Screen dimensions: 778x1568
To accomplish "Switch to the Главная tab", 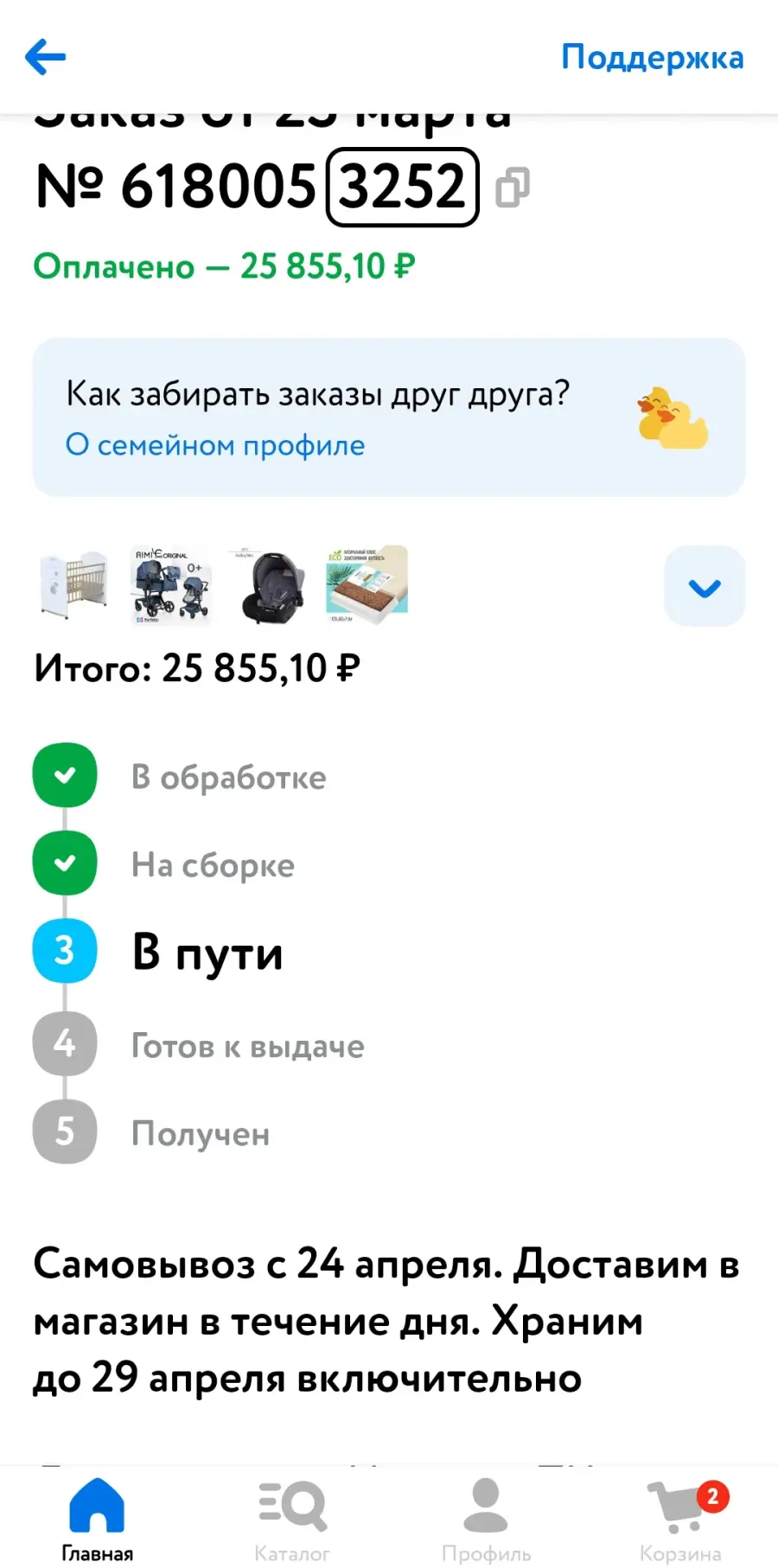I will pyautogui.click(x=97, y=1520).
